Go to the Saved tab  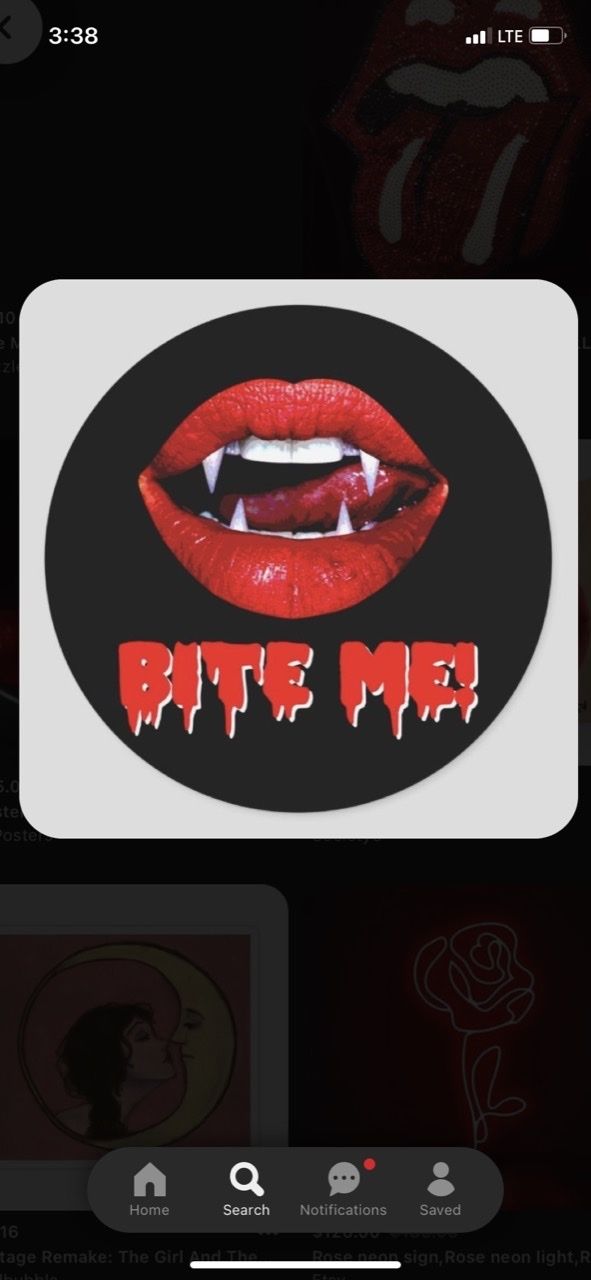tap(440, 1190)
